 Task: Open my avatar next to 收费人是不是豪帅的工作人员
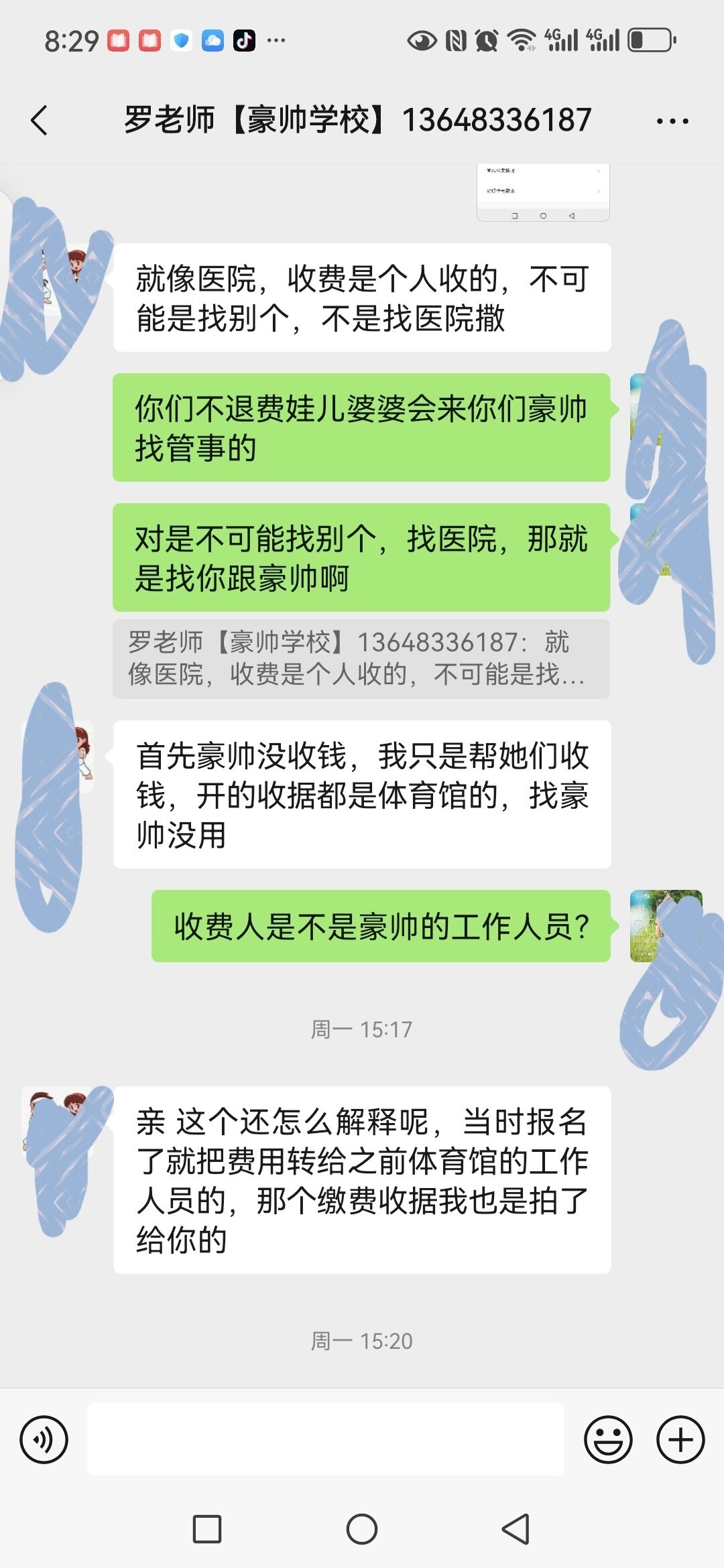(665, 926)
